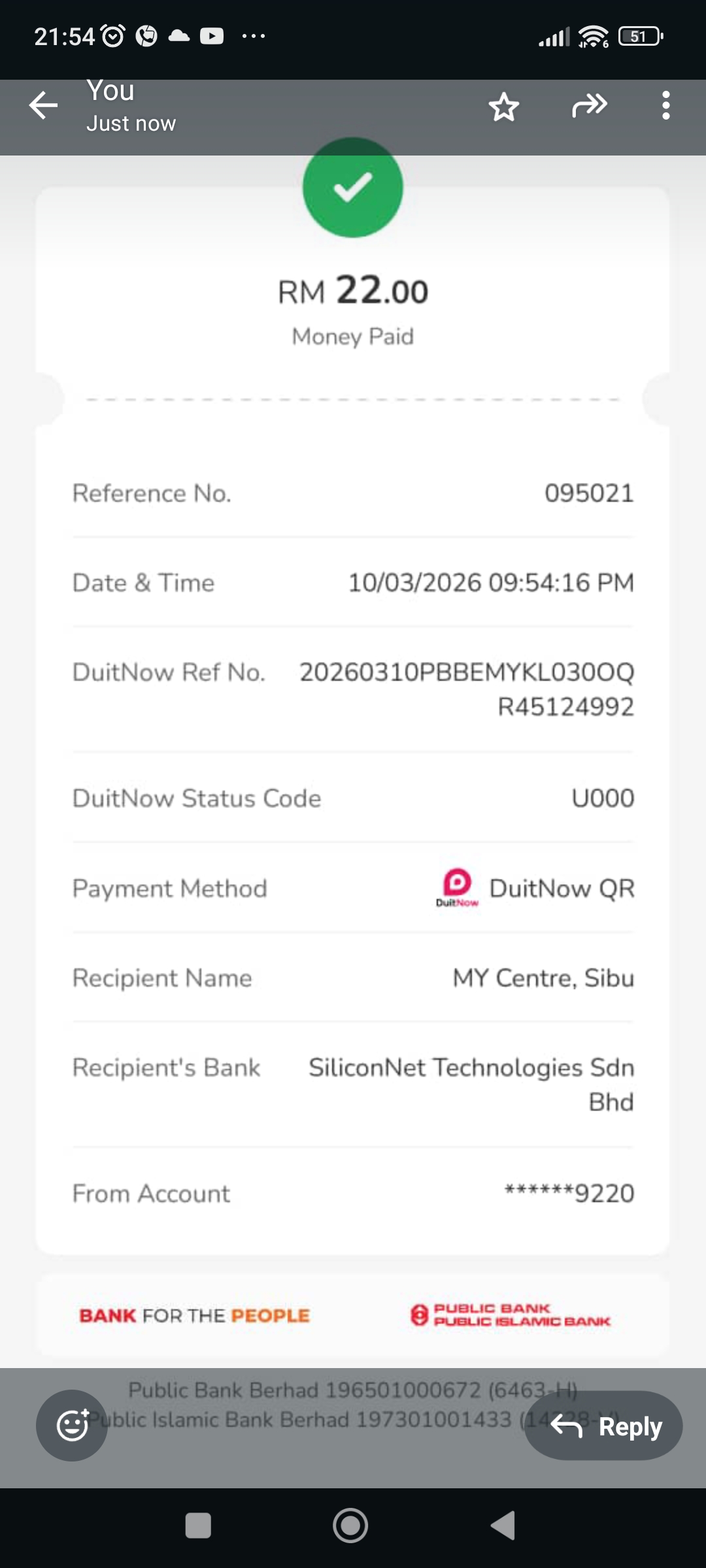Reply to this message

(x=604, y=1426)
